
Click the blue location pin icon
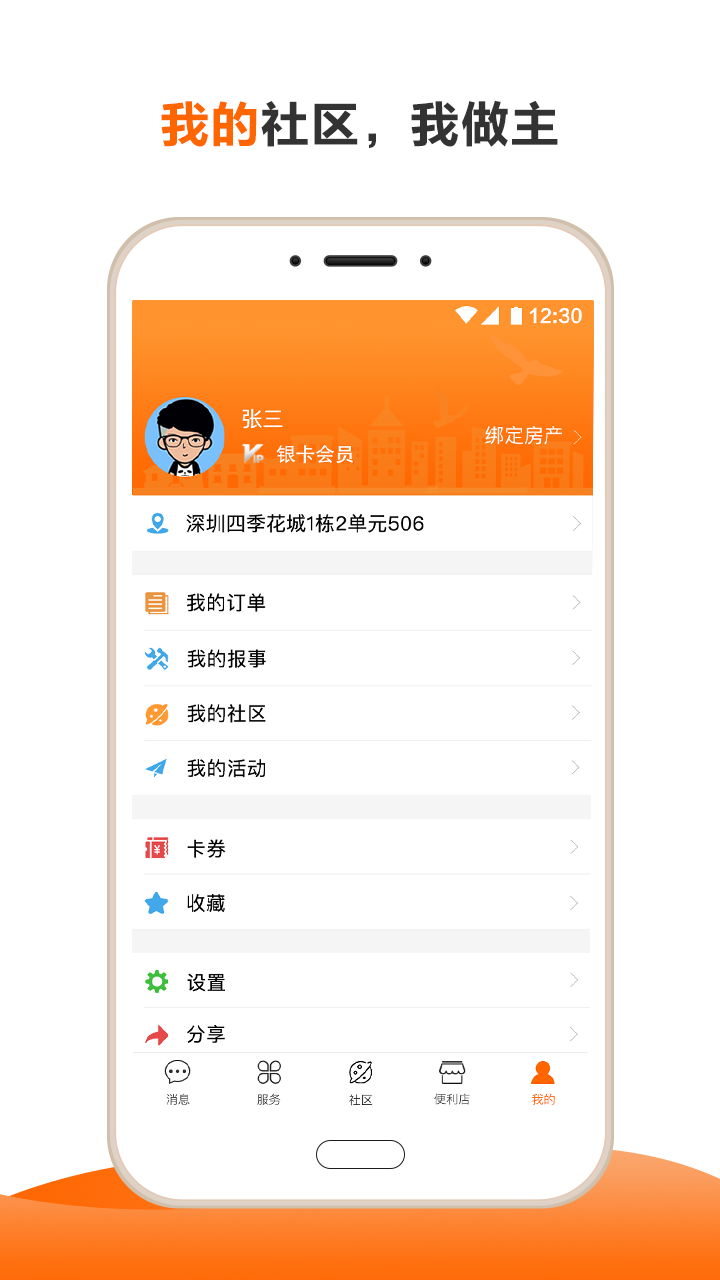(157, 523)
